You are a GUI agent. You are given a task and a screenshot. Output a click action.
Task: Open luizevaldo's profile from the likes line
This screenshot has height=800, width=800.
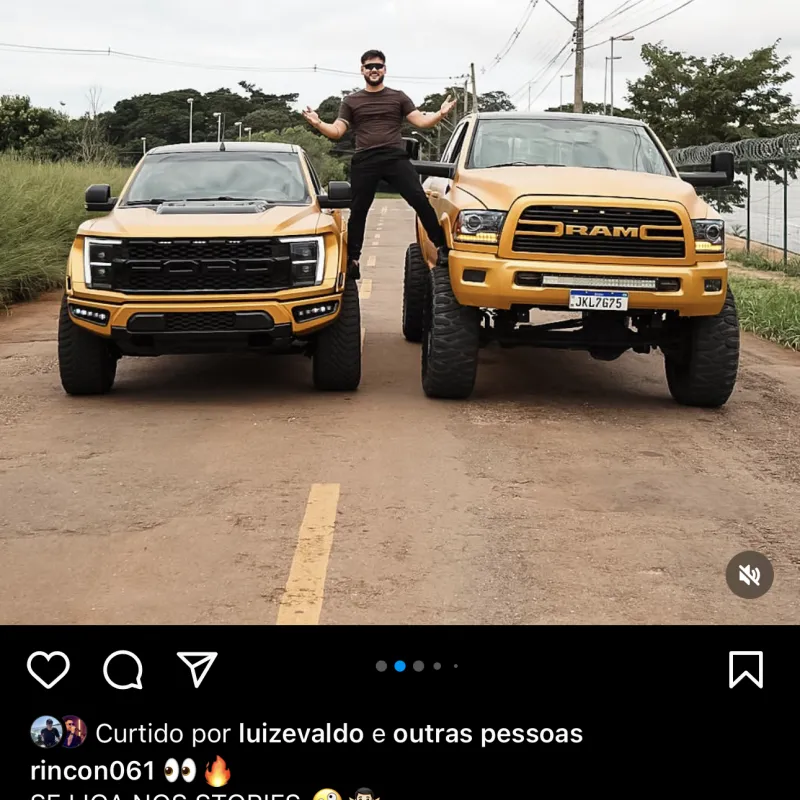[300, 734]
